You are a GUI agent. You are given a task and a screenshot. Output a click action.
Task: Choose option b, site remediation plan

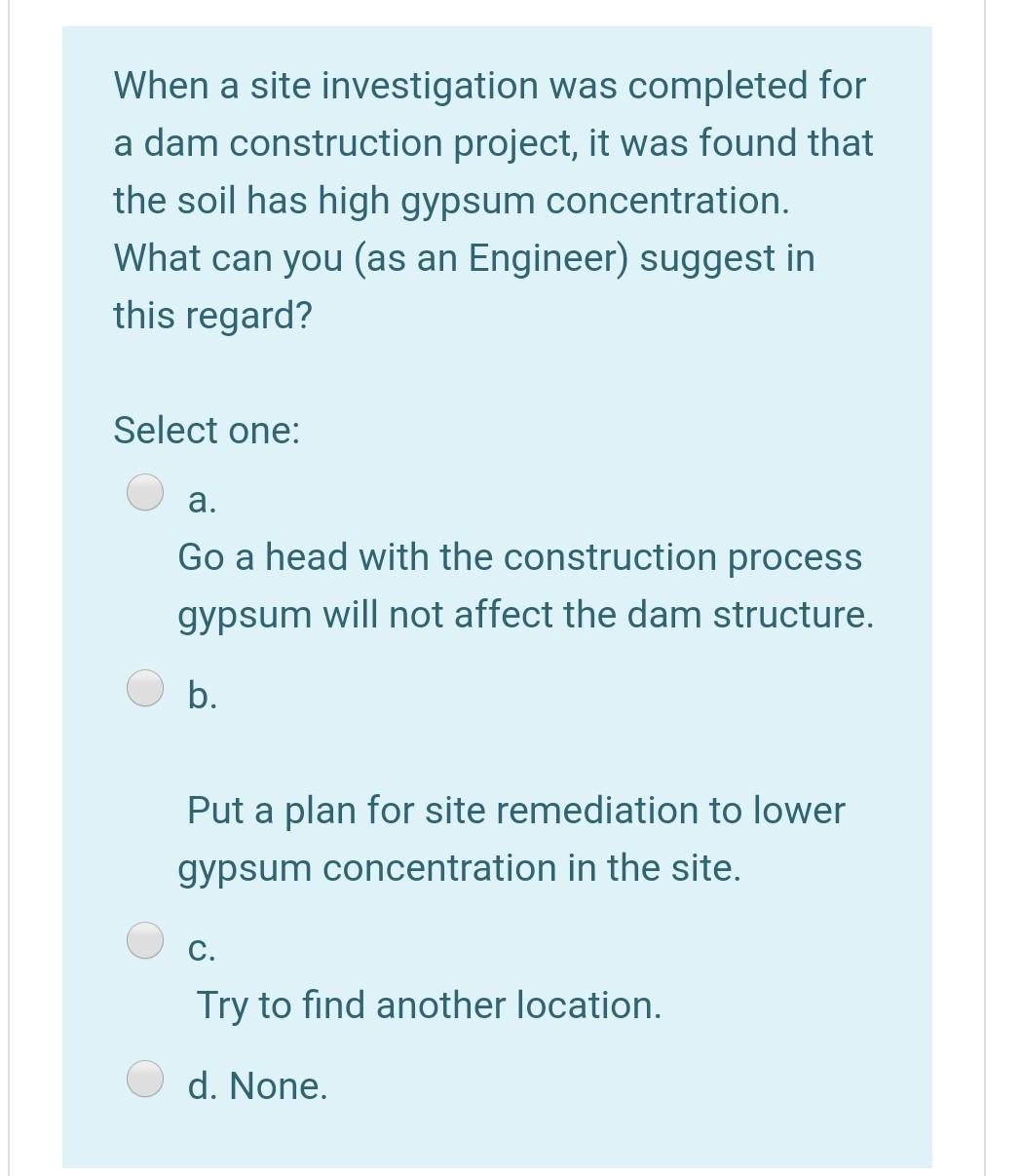[145, 687]
